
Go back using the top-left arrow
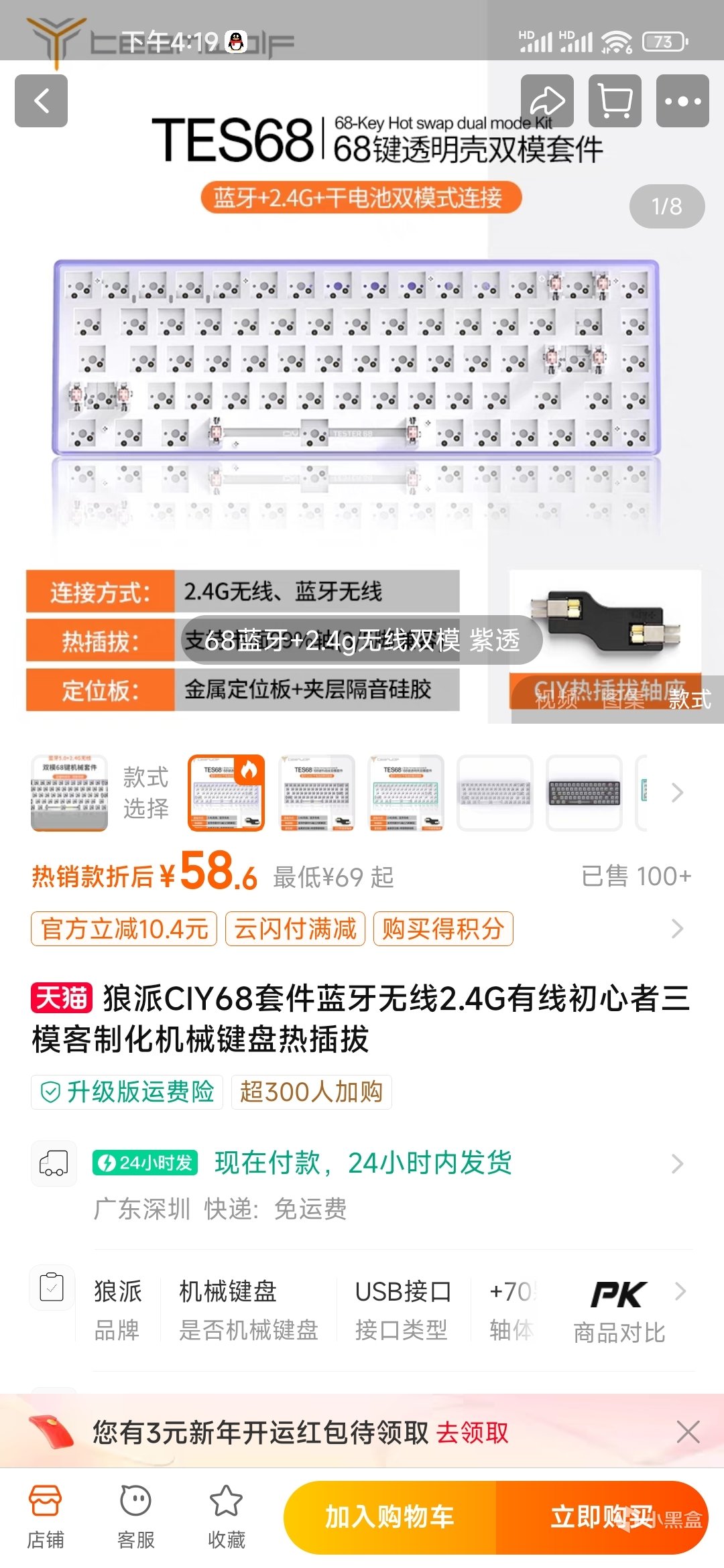point(42,101)
